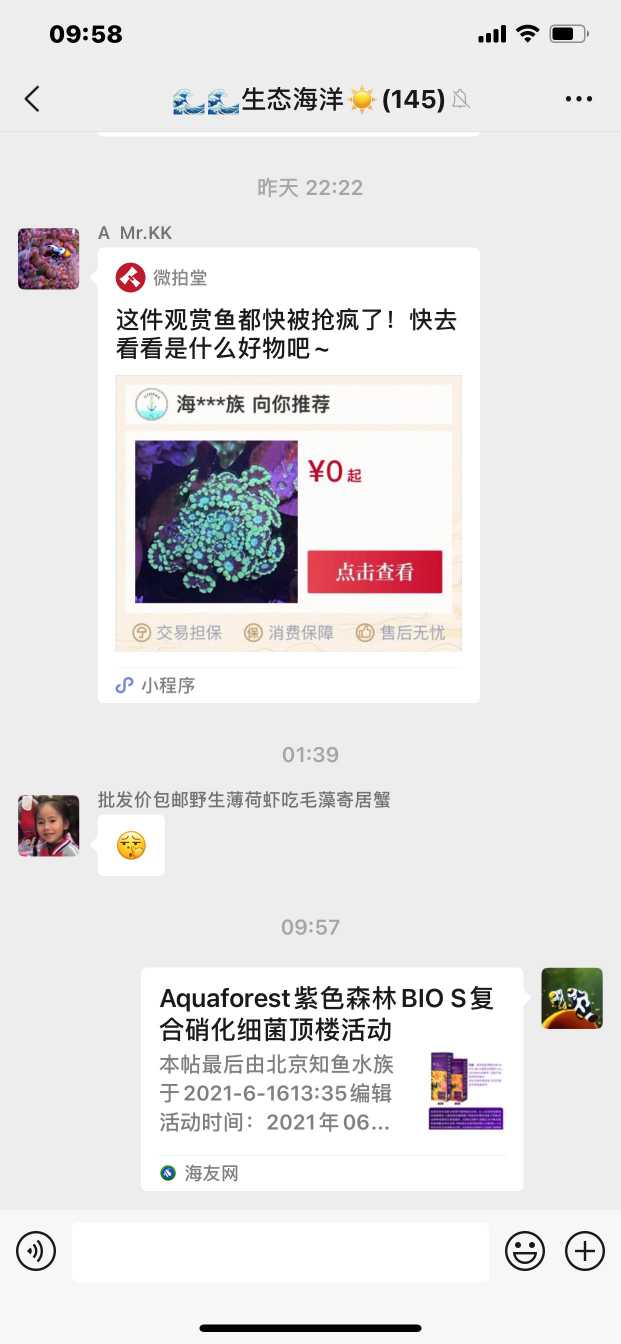Viewport: 621px width, 1344px height.
Task: Go back to the chat list
Action: click(x=32, y=98)
